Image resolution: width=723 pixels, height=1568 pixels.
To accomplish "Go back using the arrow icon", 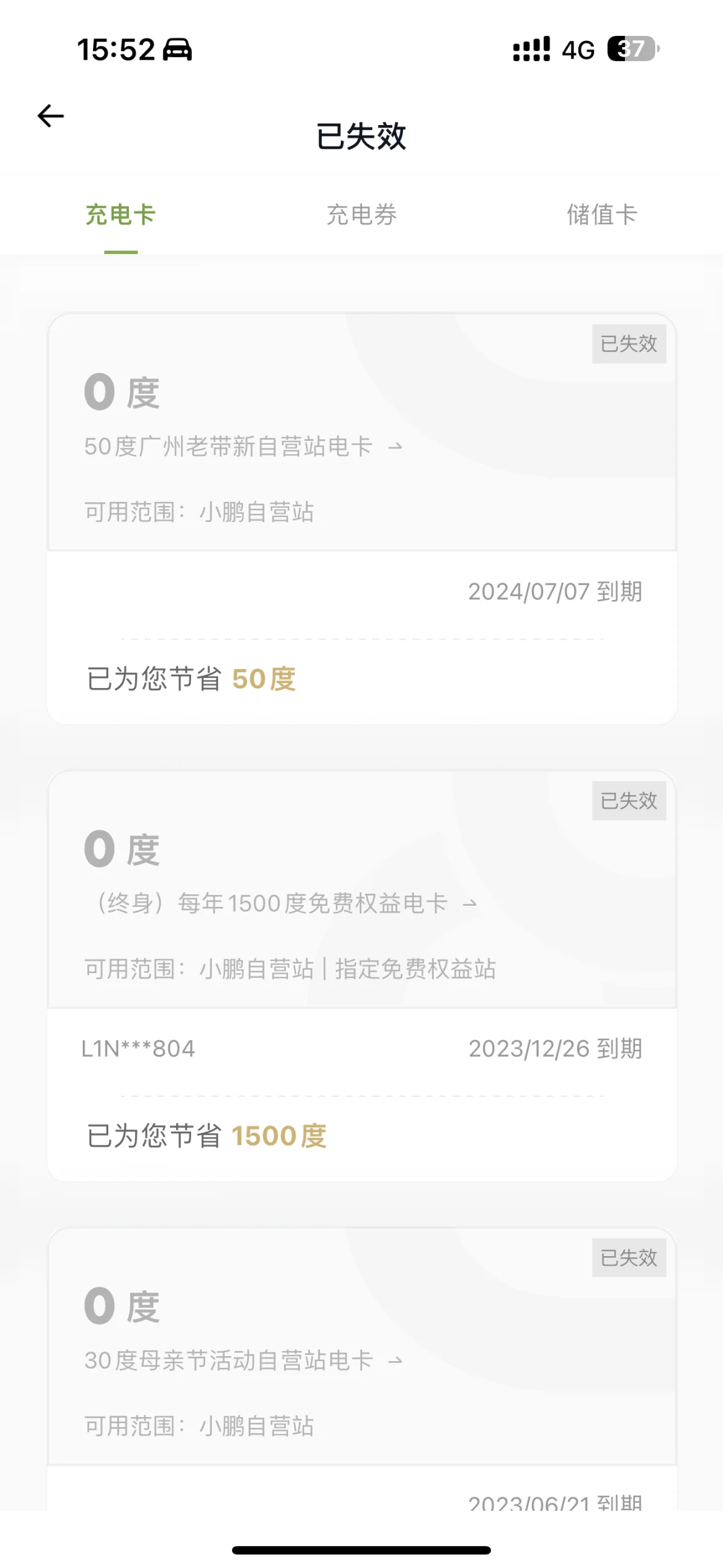I will pyautogui.click(x=51, y=116).
